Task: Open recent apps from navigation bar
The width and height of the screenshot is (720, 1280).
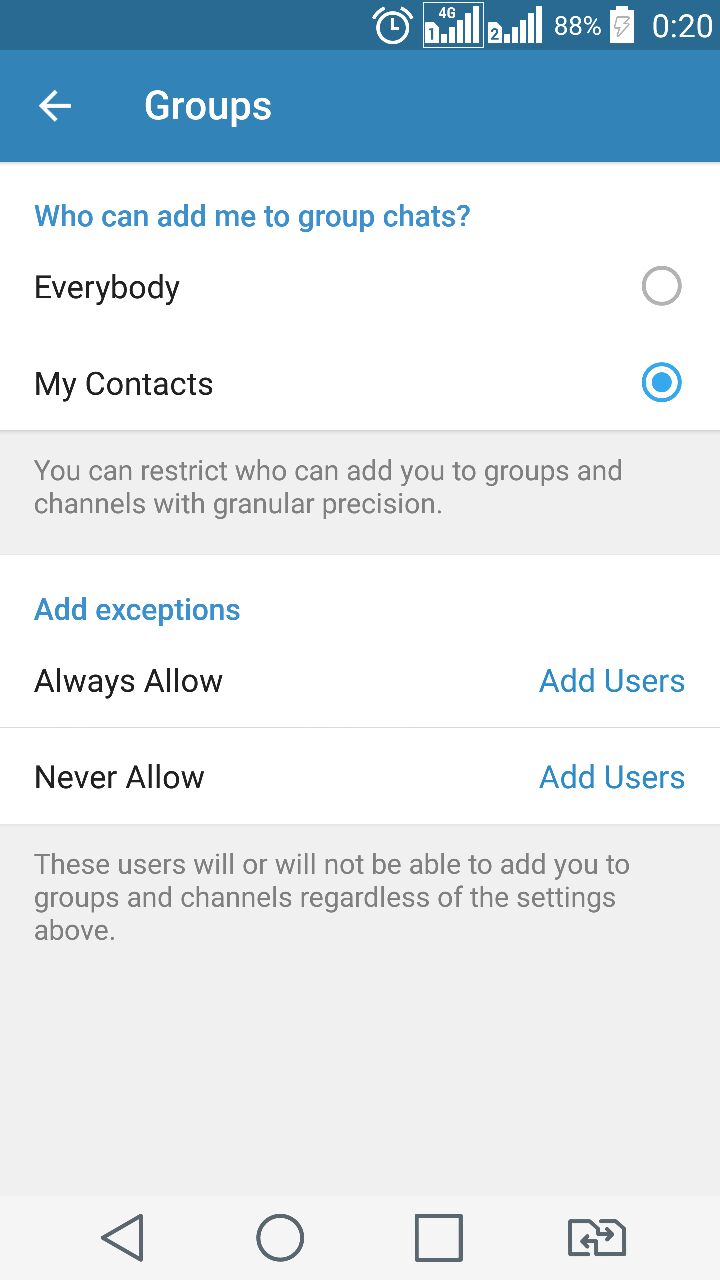Action: coord(439,1238)
